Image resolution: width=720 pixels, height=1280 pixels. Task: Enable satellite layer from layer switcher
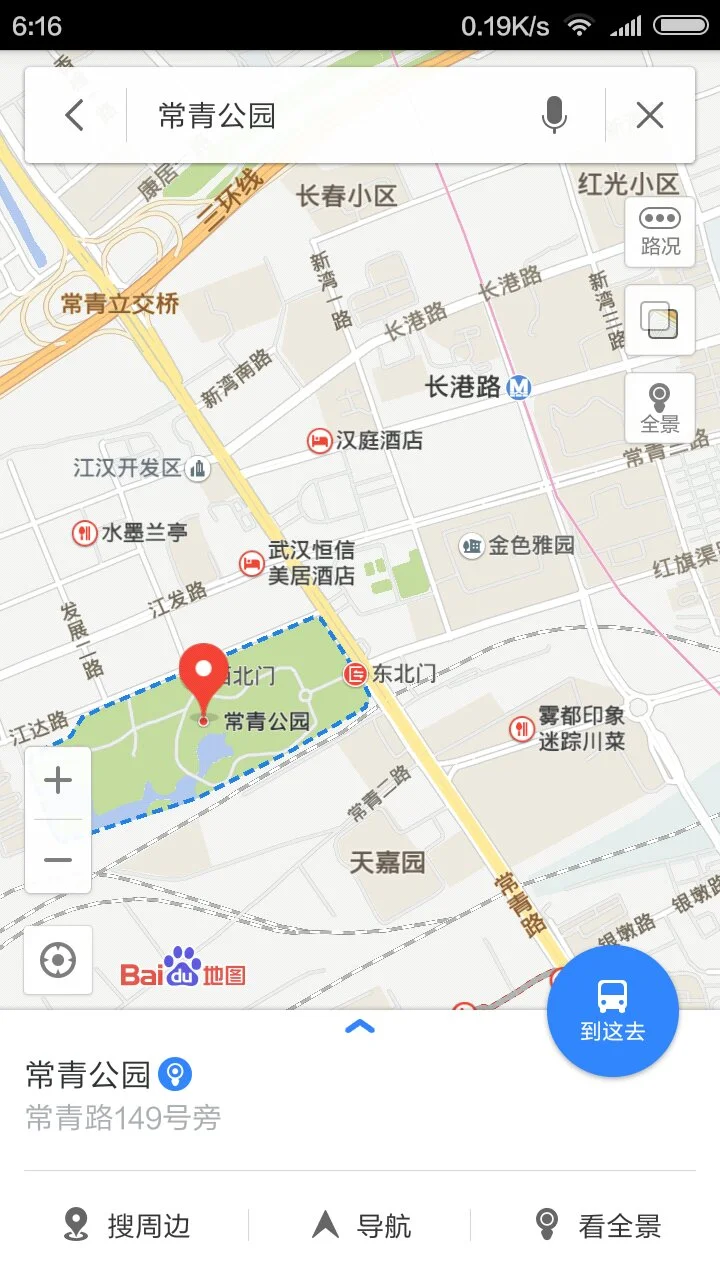660,320
